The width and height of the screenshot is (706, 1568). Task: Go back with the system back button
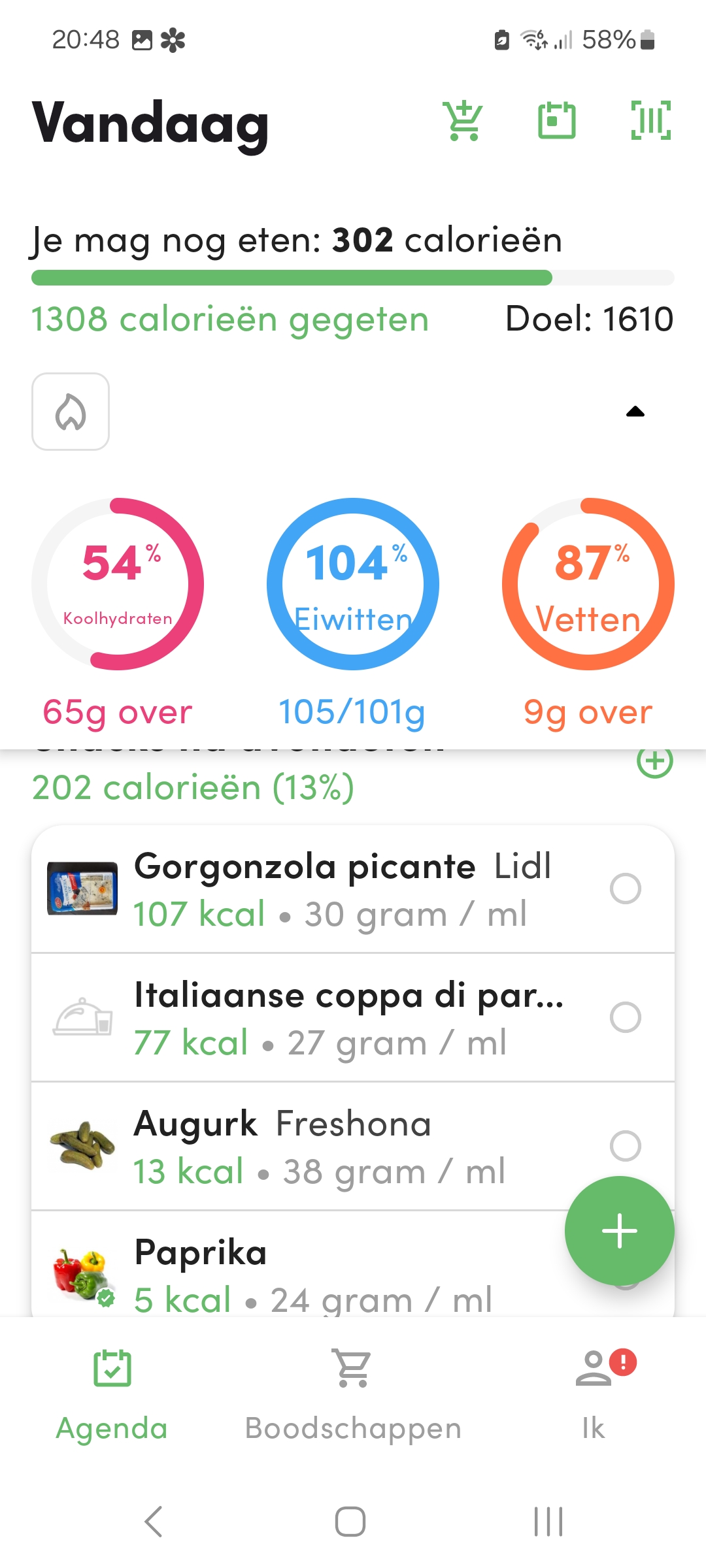(153, 1522)
